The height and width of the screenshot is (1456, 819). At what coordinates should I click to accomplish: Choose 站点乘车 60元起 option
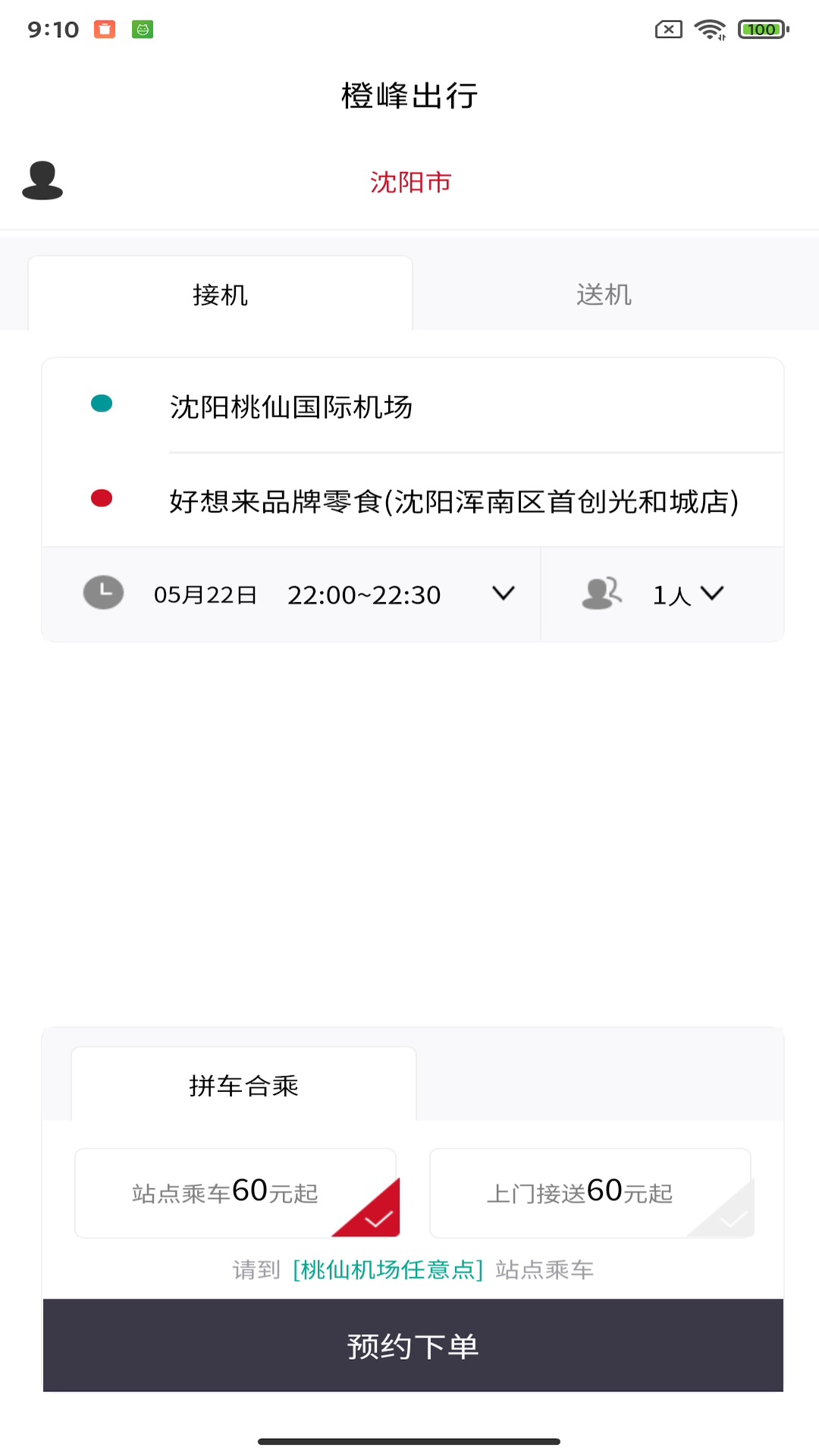pos(236,1193)
